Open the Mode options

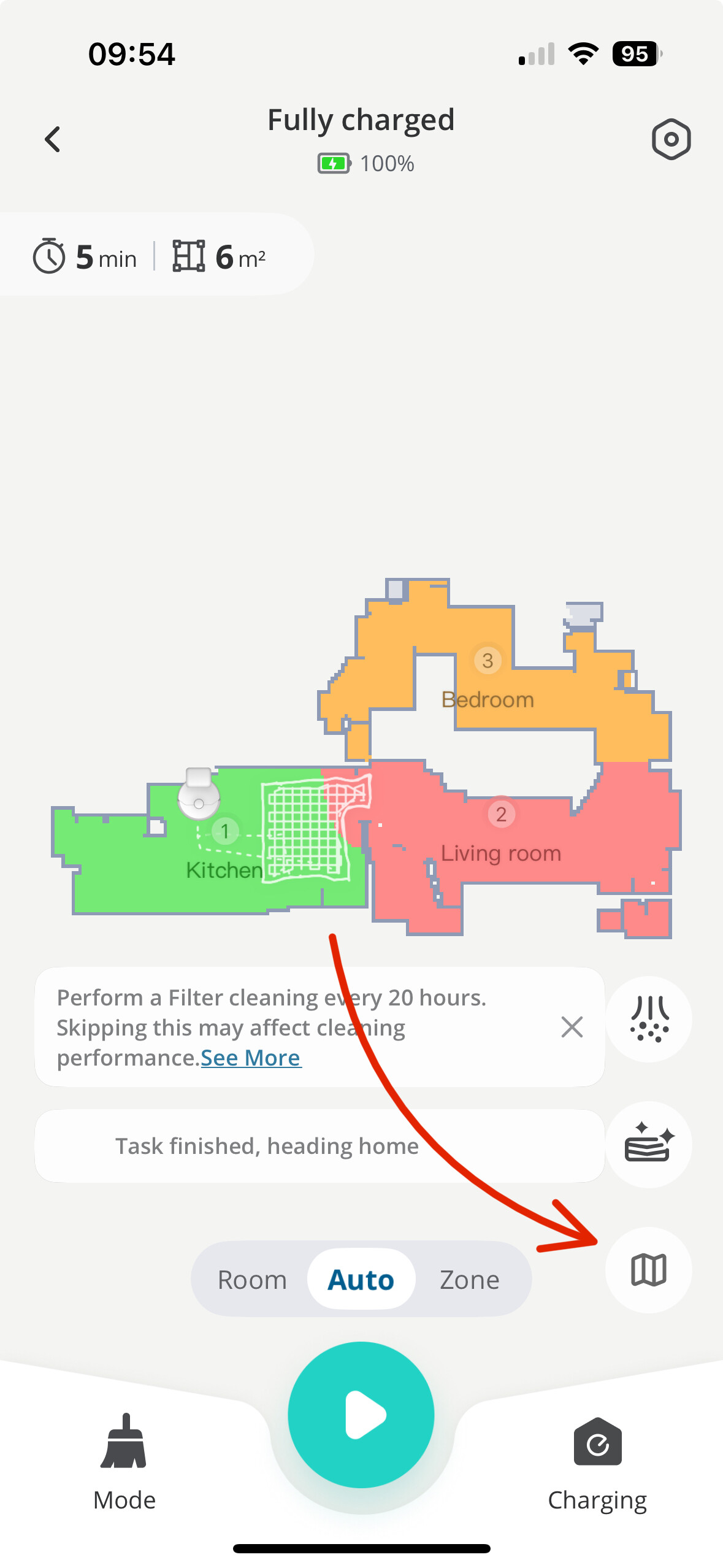[x=124, y=1463]
